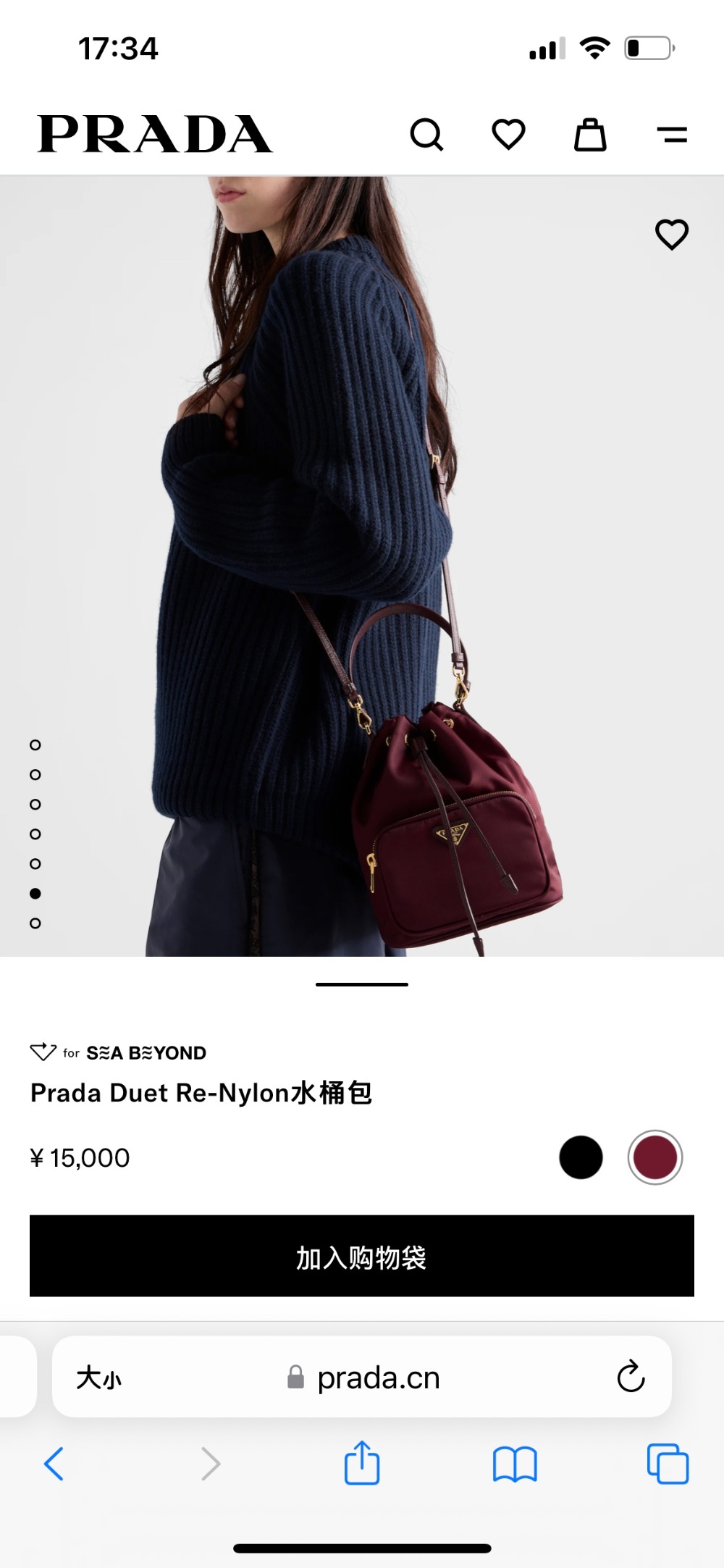724x1568 pixels.
Task: Open the search icon in Prada header
Action: (426, 135)
